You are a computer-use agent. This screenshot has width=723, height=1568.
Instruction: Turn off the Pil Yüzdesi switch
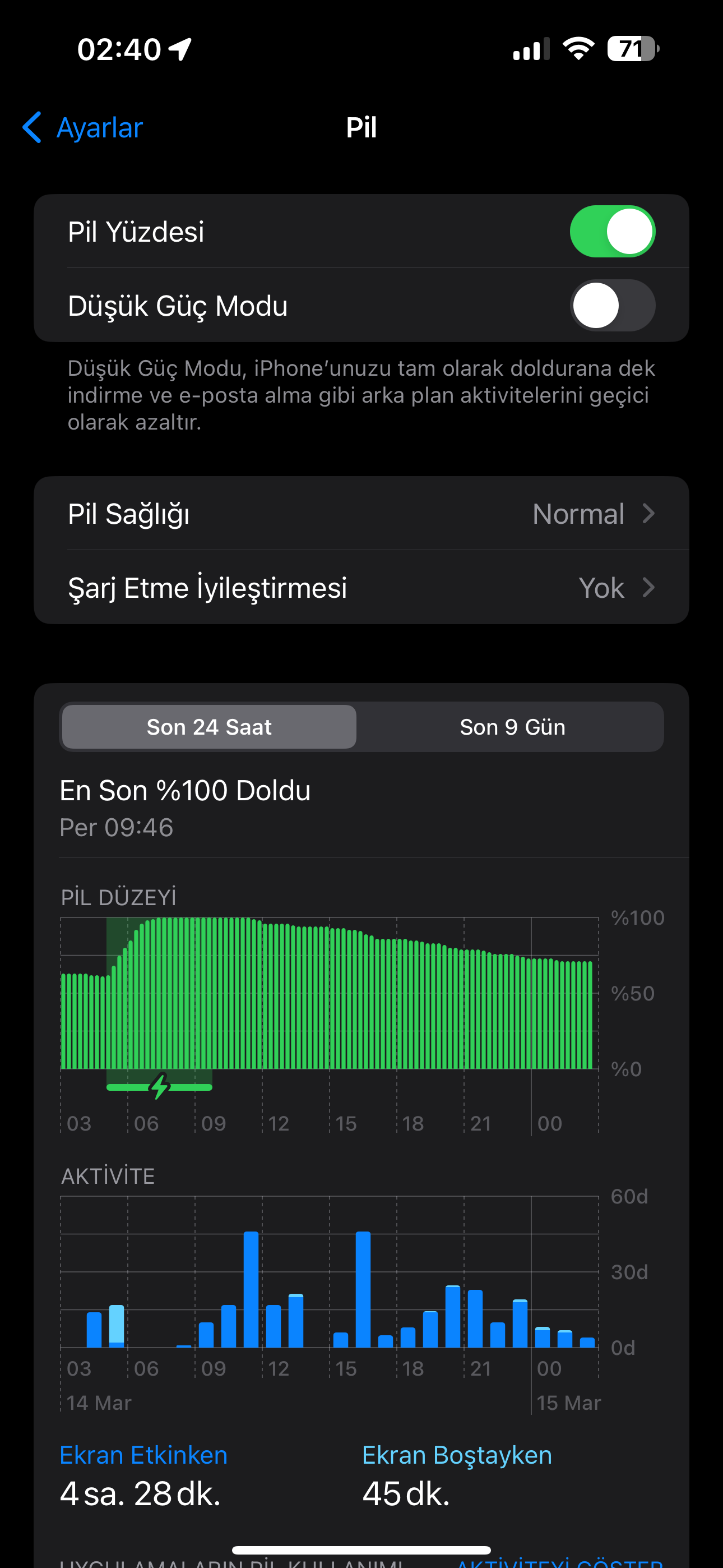[612, 231]
